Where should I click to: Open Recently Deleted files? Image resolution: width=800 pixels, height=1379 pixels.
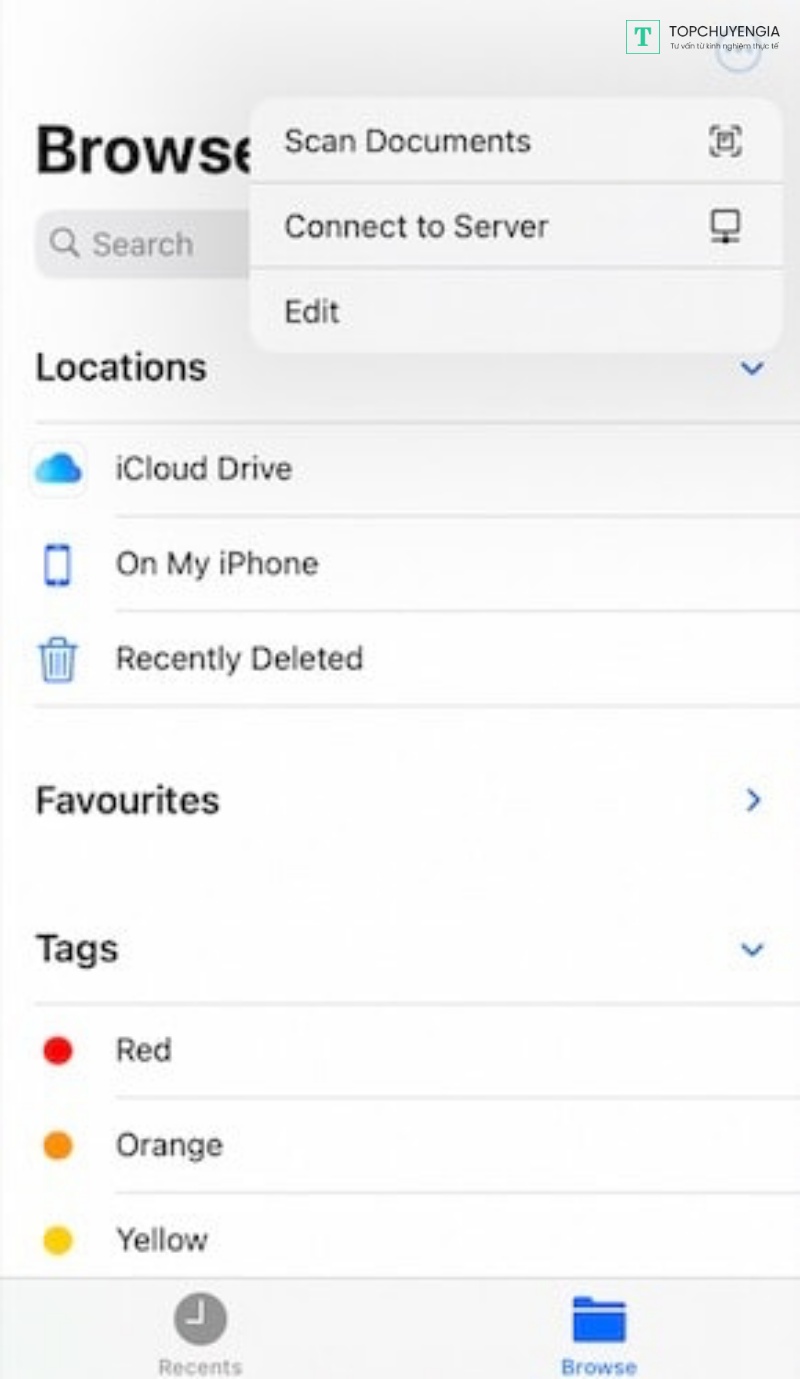coord(238,659)
